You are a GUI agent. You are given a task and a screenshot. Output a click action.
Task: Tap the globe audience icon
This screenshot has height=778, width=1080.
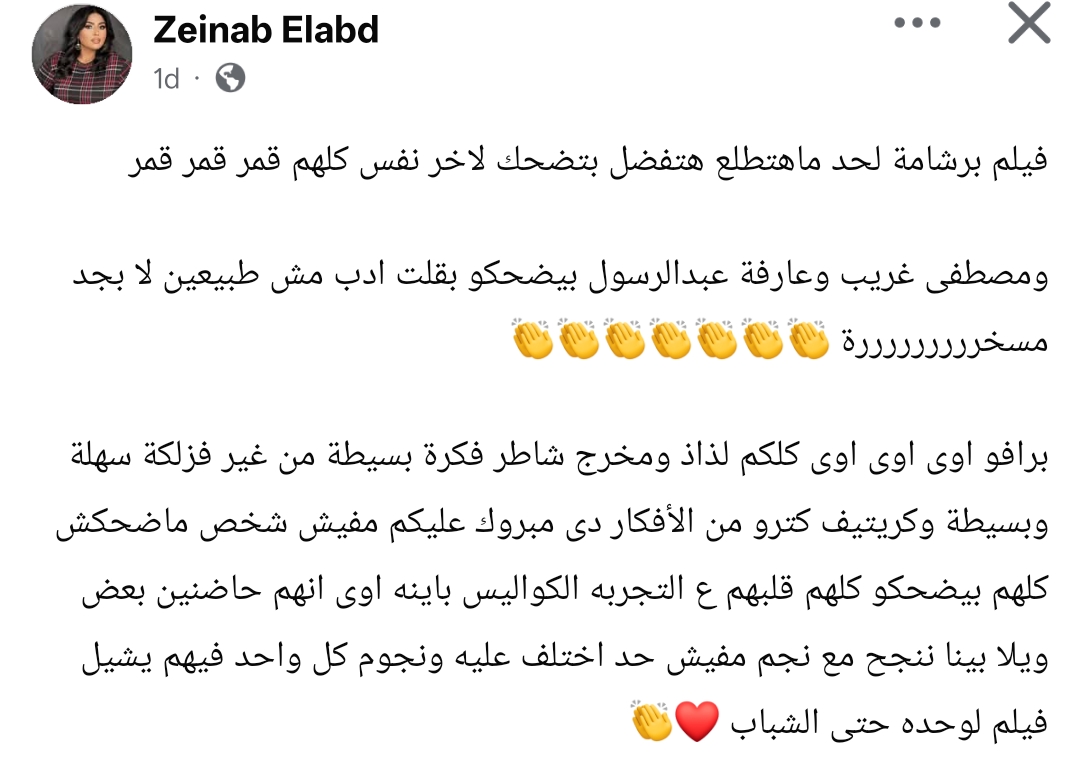(230, 78)
